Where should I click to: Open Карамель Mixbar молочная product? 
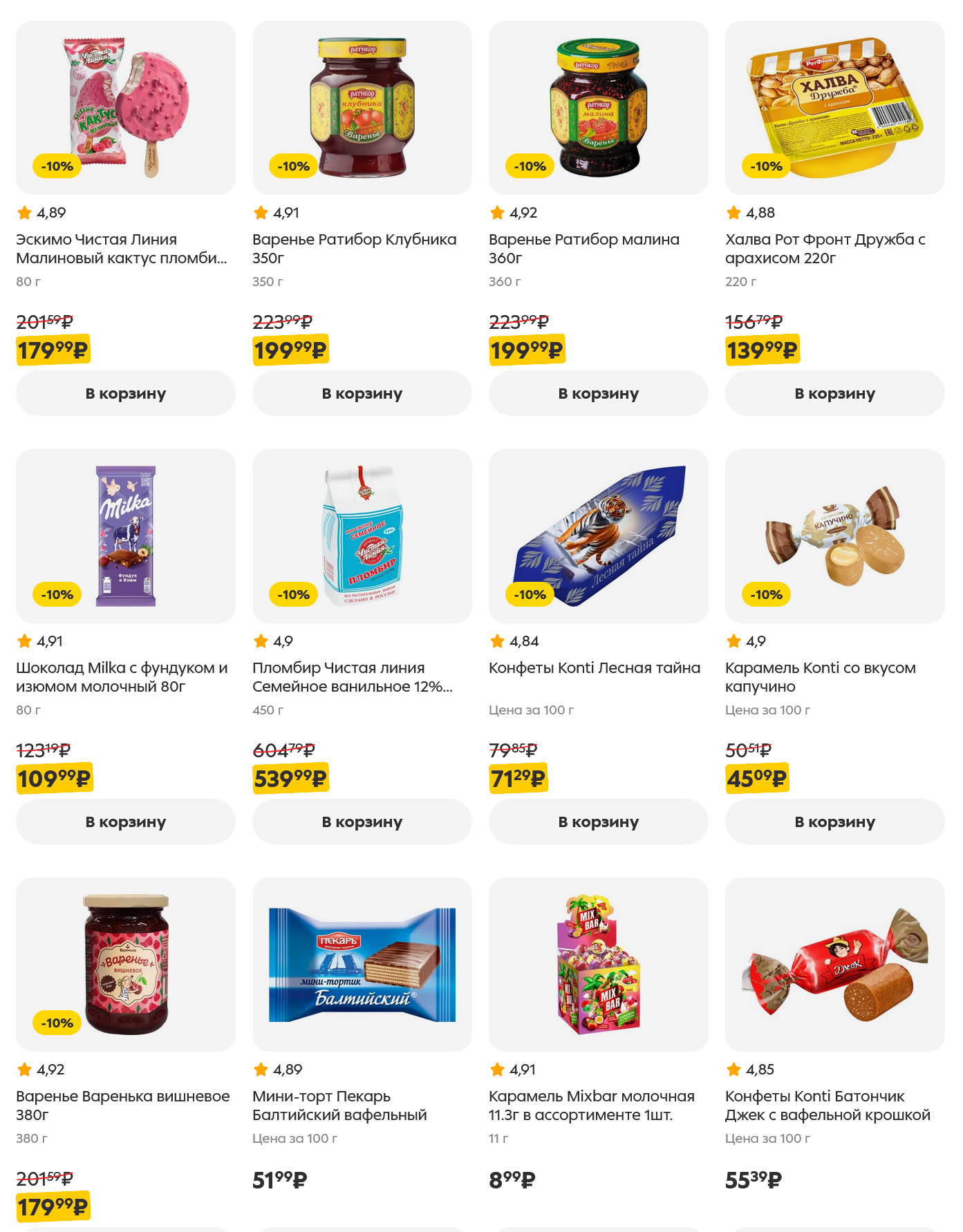598,965
